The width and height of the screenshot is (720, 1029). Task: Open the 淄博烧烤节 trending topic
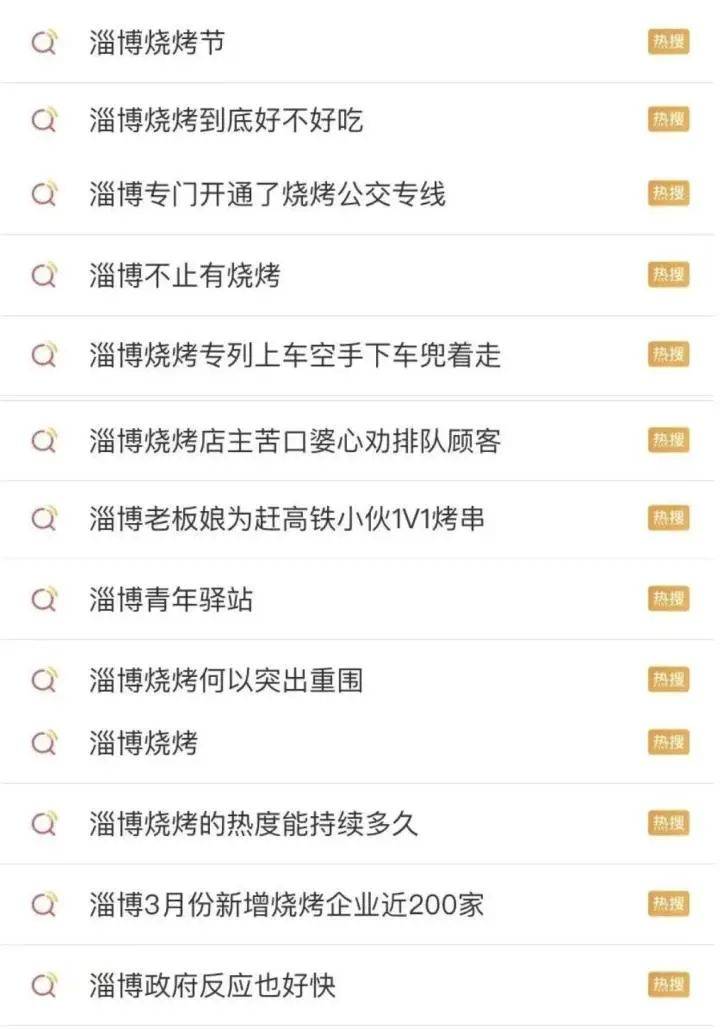[x=160, y=43]
